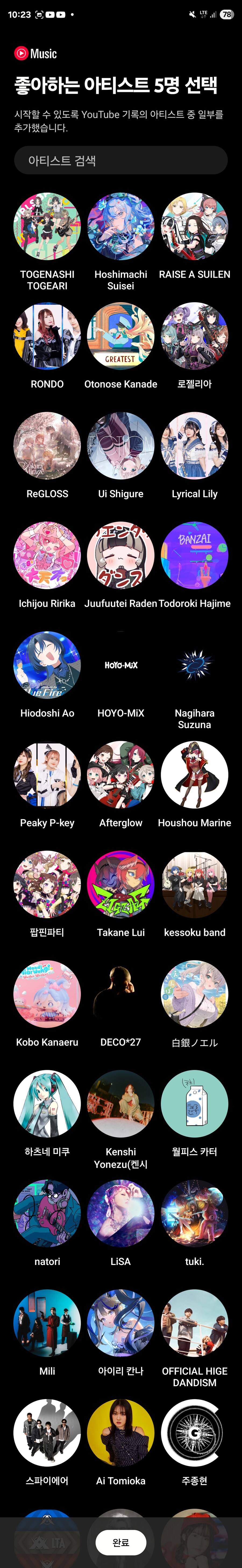Pick RAISE A SUILEN artist tile
The width and height of the screenshot is (242, 1568).
pos(195,227)
